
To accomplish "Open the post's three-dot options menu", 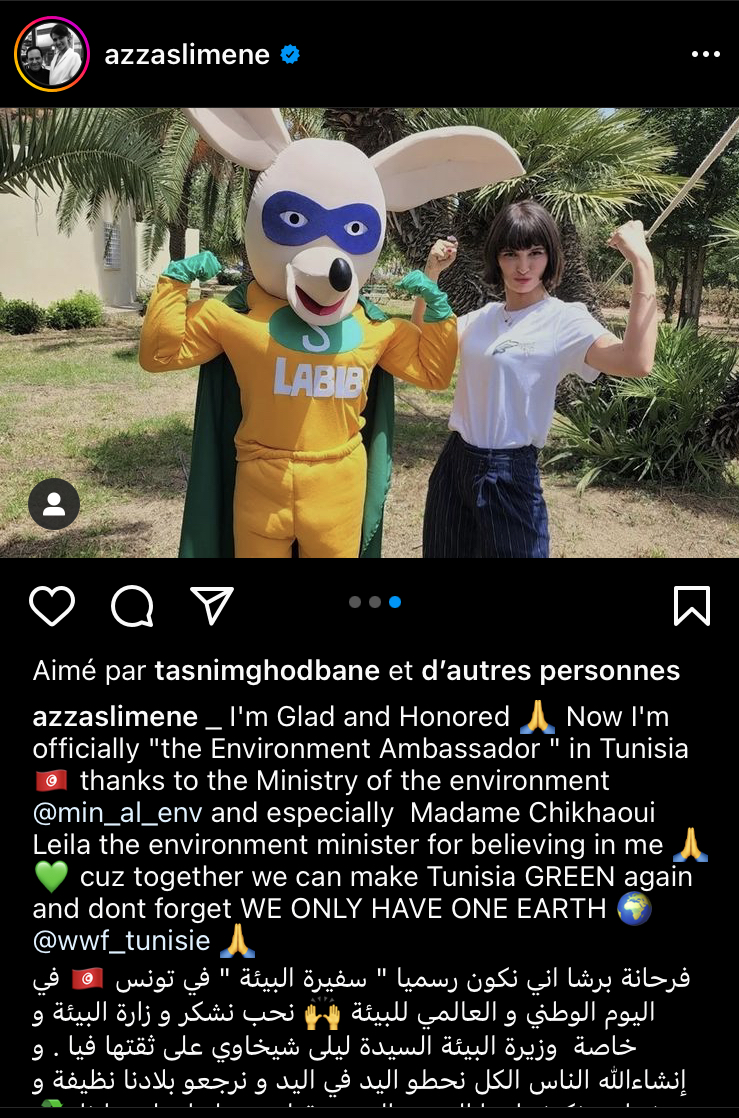I will 705,55.
